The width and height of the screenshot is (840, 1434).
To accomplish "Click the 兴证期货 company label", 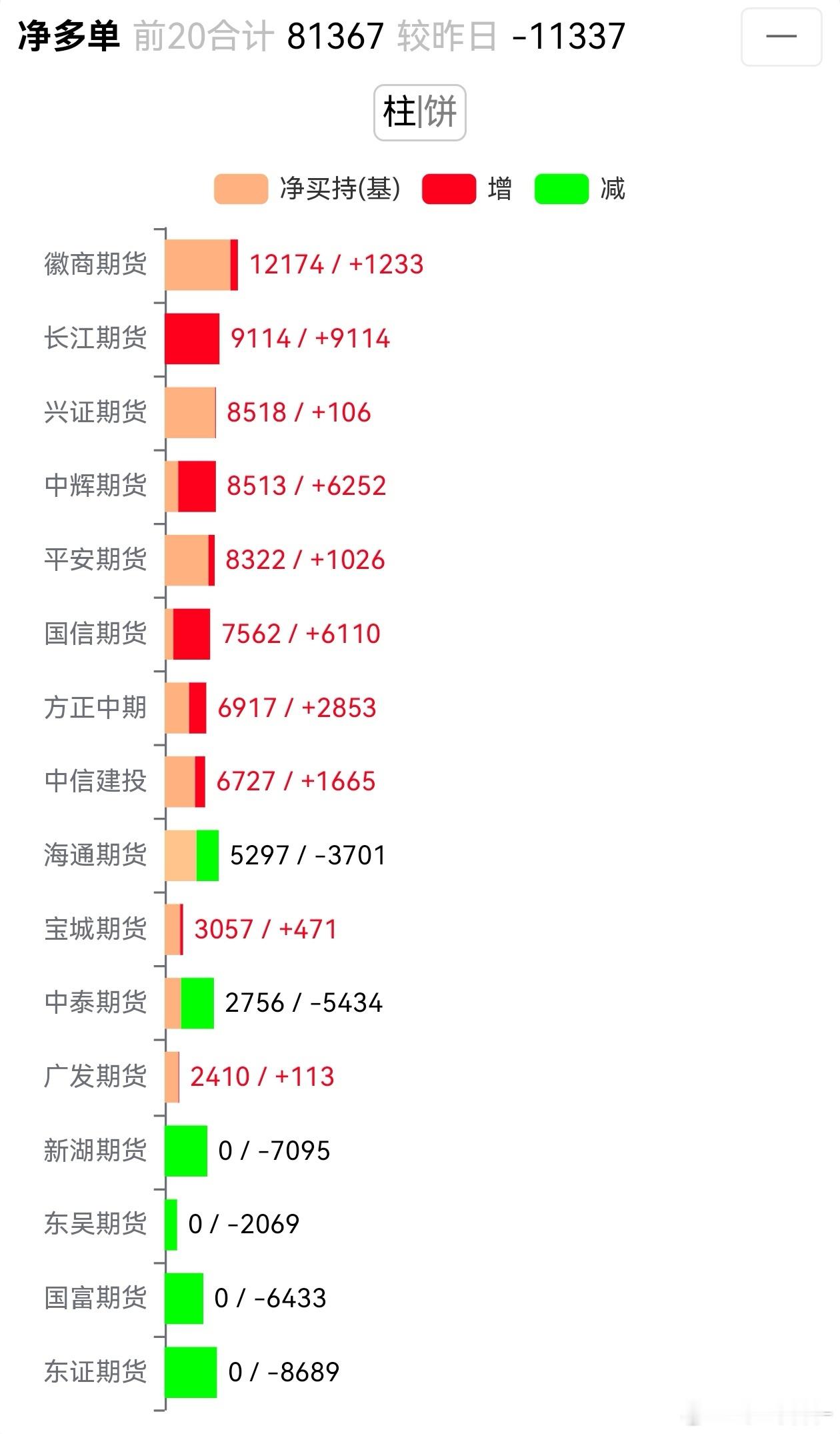I will (x=95, y=412).
